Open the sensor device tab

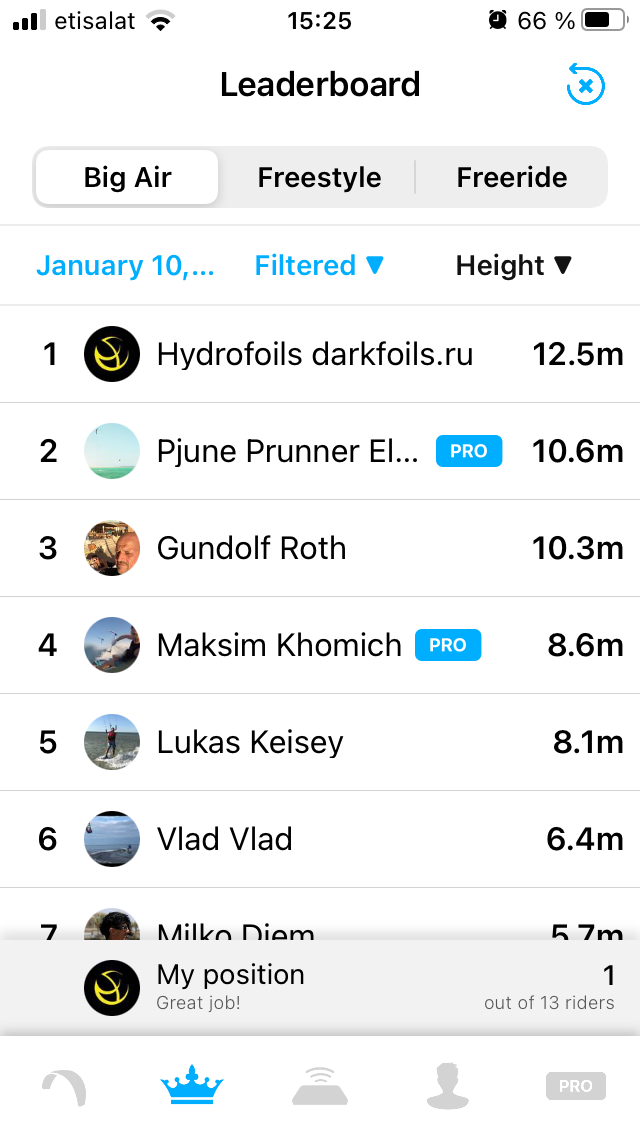pyautogui.click(x=320, y=1086)
